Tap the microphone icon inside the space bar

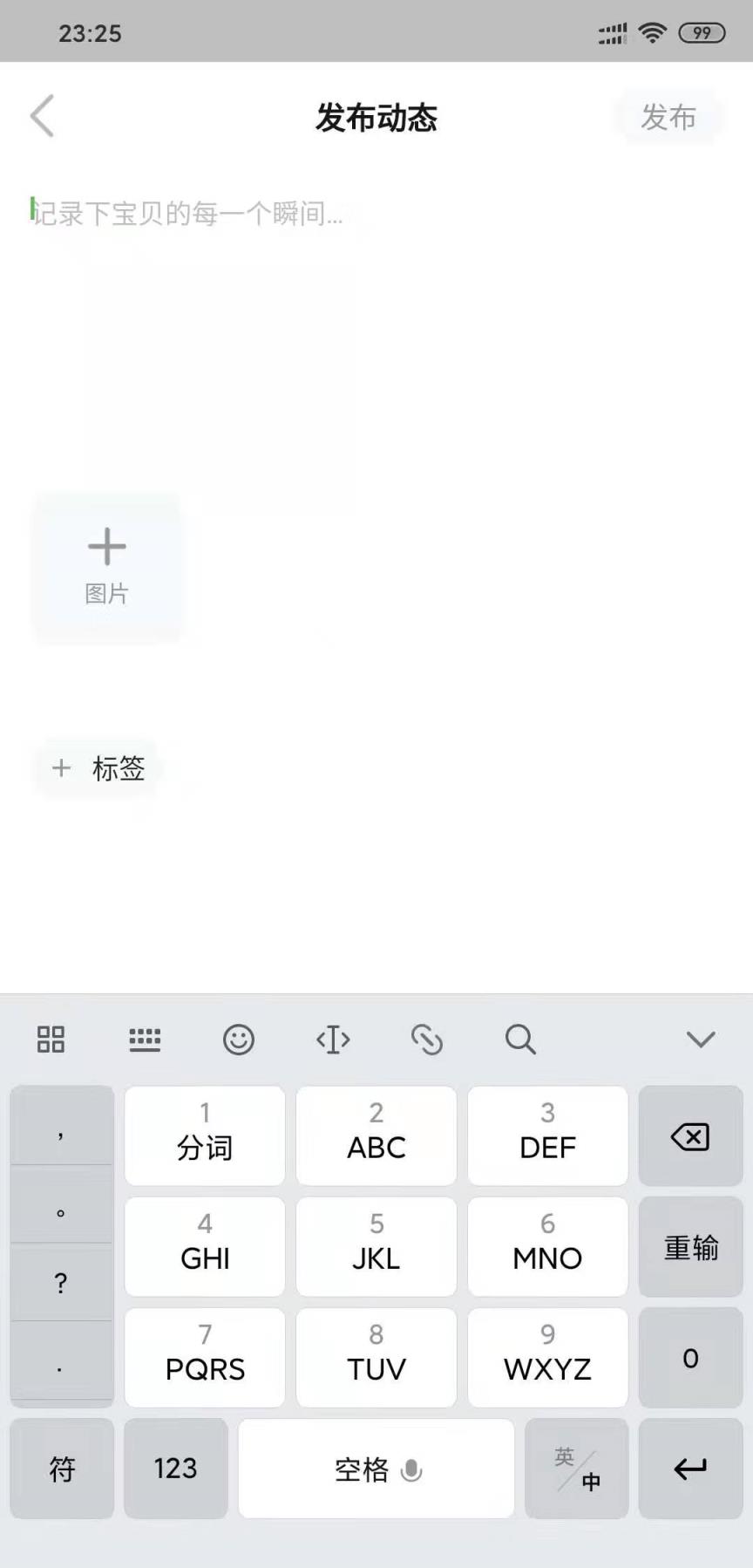[410, 1469]
